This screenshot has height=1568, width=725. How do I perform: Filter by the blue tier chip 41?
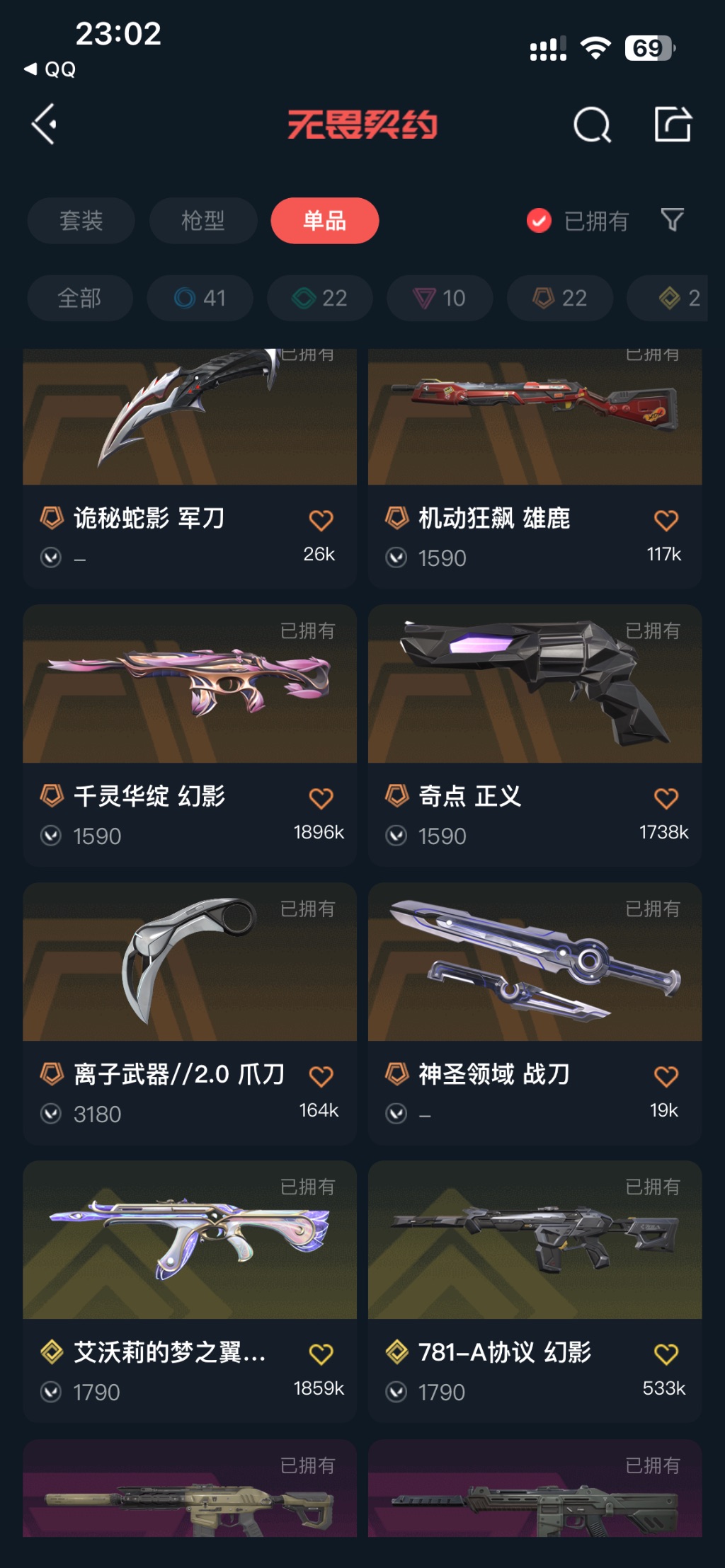[x=200, y=298]
